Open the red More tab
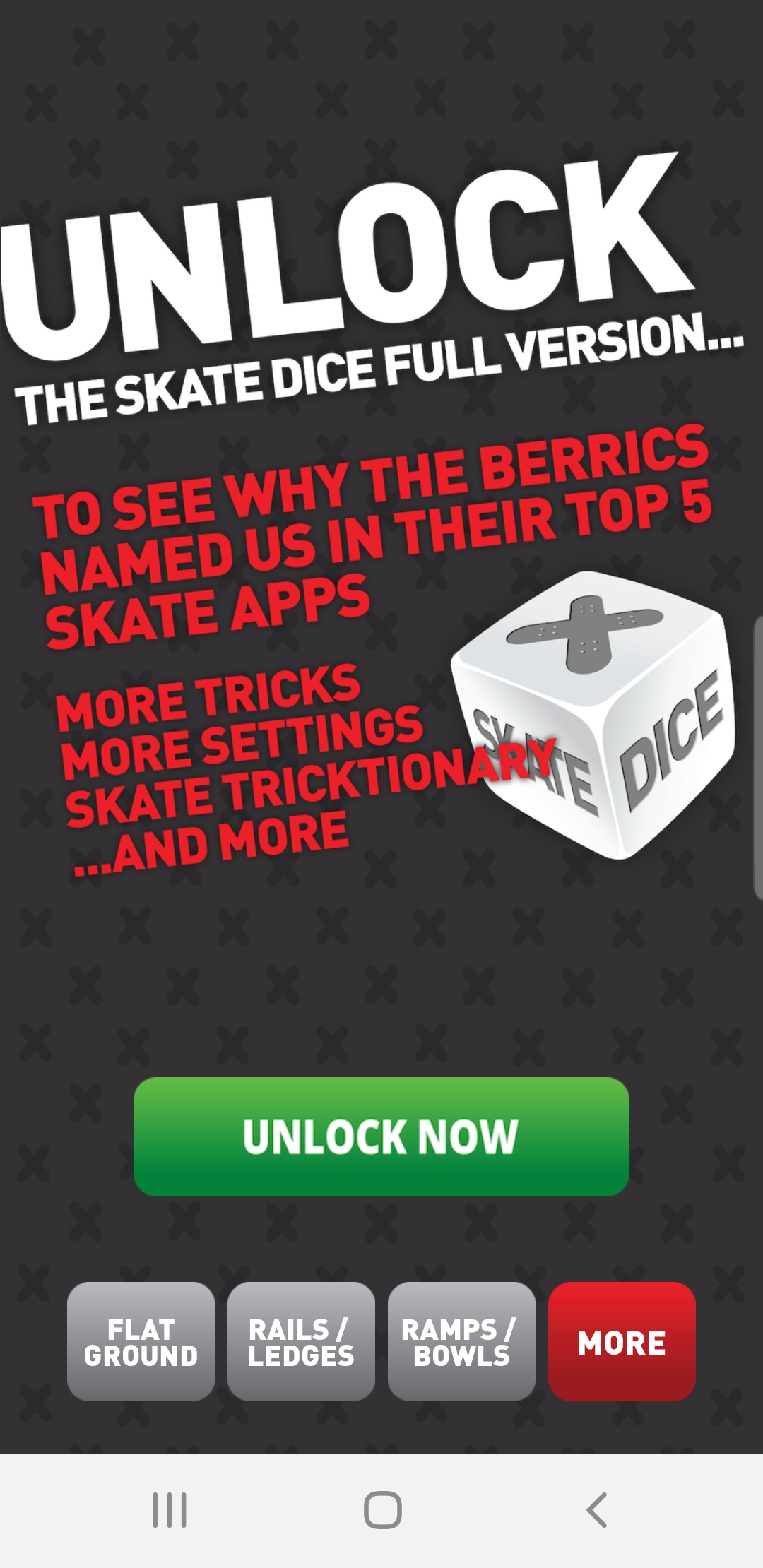Viewport: 763px width, 1568px height. coord(622,1341)
